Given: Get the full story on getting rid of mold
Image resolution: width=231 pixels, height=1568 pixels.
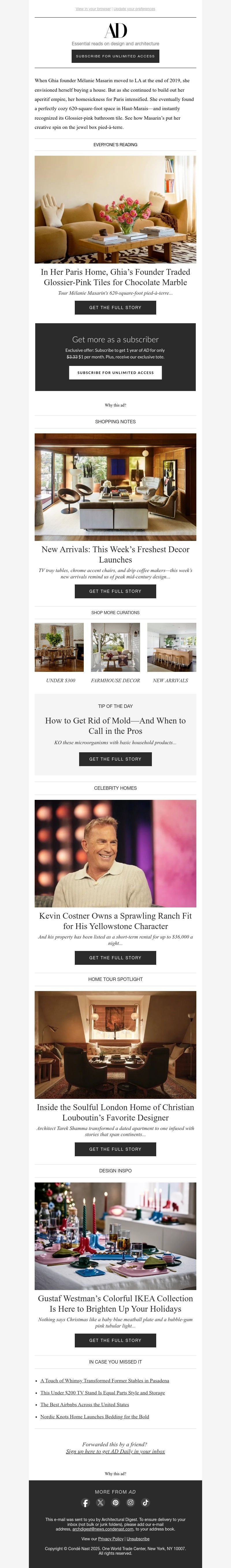Looking at the screenshot, I should (115, 759).
